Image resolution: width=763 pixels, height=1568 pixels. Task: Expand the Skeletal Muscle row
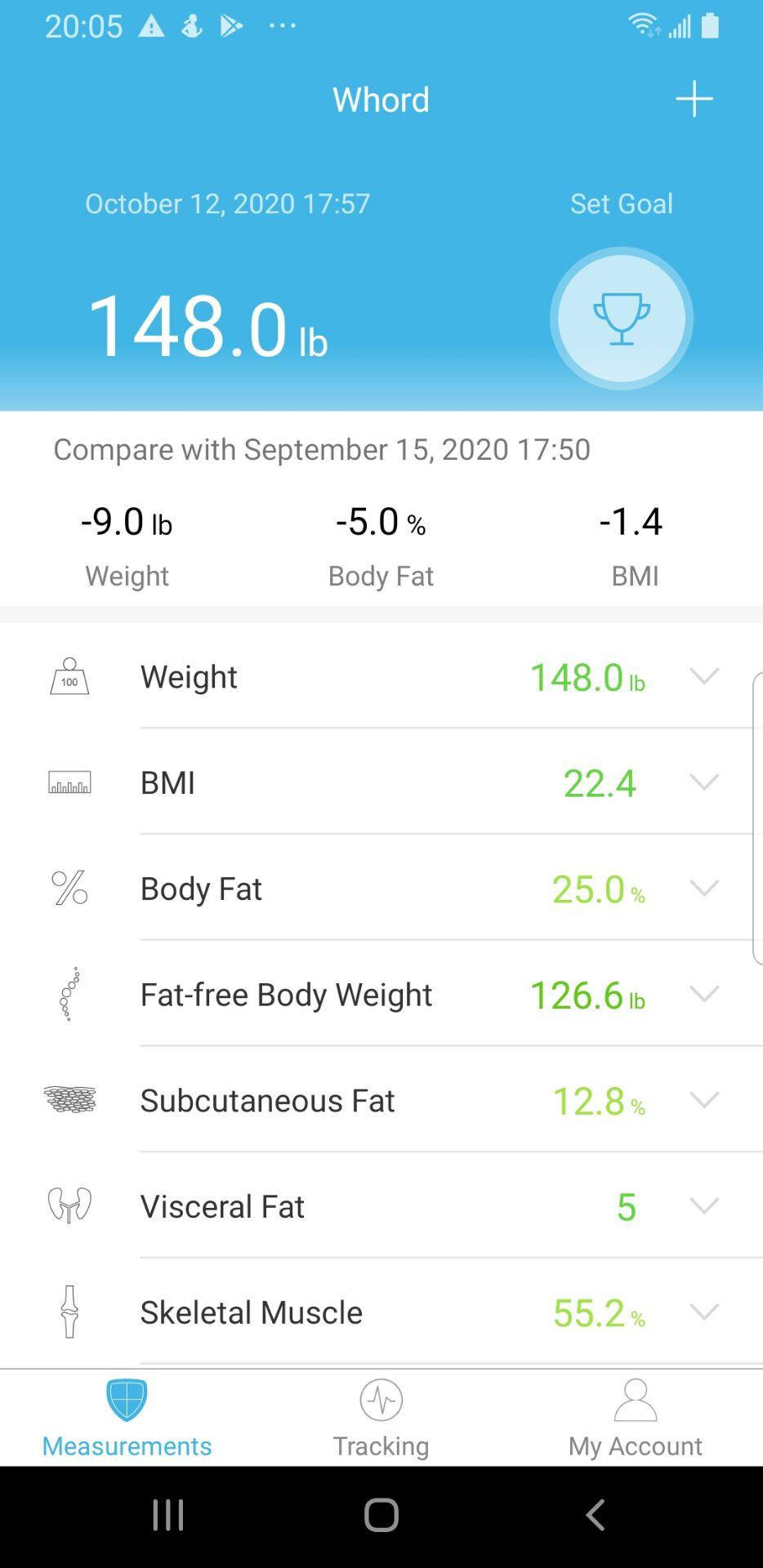[703, 1312]
